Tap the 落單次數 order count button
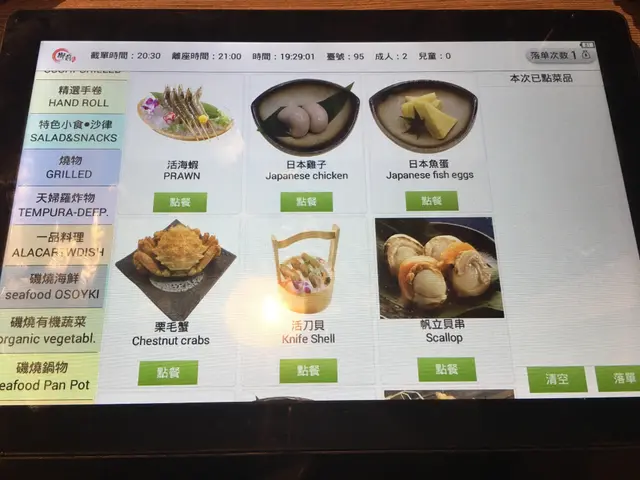This screenshot has width=640, height=480. (x=559, y=56)
